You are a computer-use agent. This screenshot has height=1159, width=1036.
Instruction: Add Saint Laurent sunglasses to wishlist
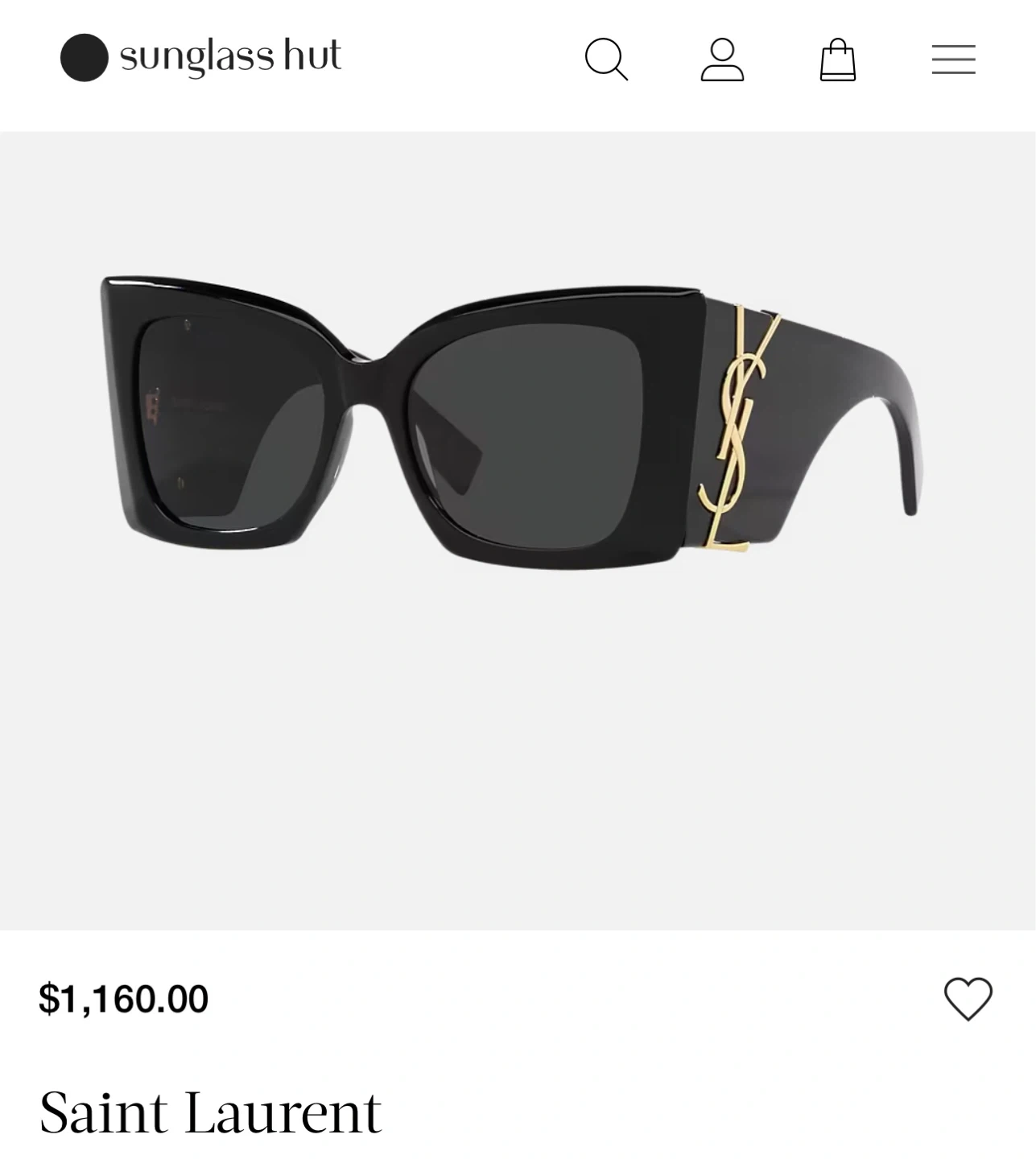point(968,998)
